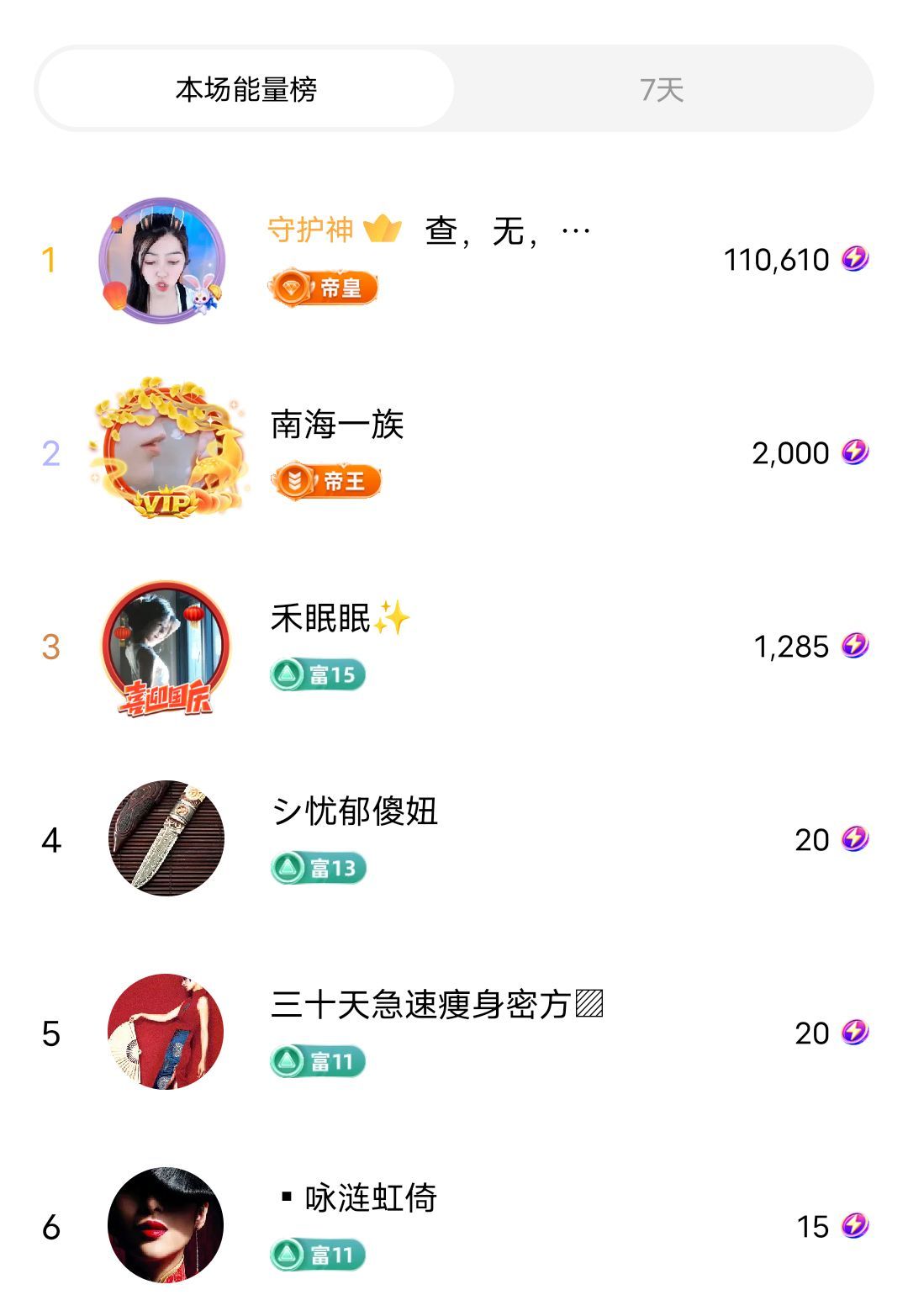The height and width of the screenshot is (1316, 908).
Task: Switch to the 7天 ranking tab
Action: [x=662, y=89]
